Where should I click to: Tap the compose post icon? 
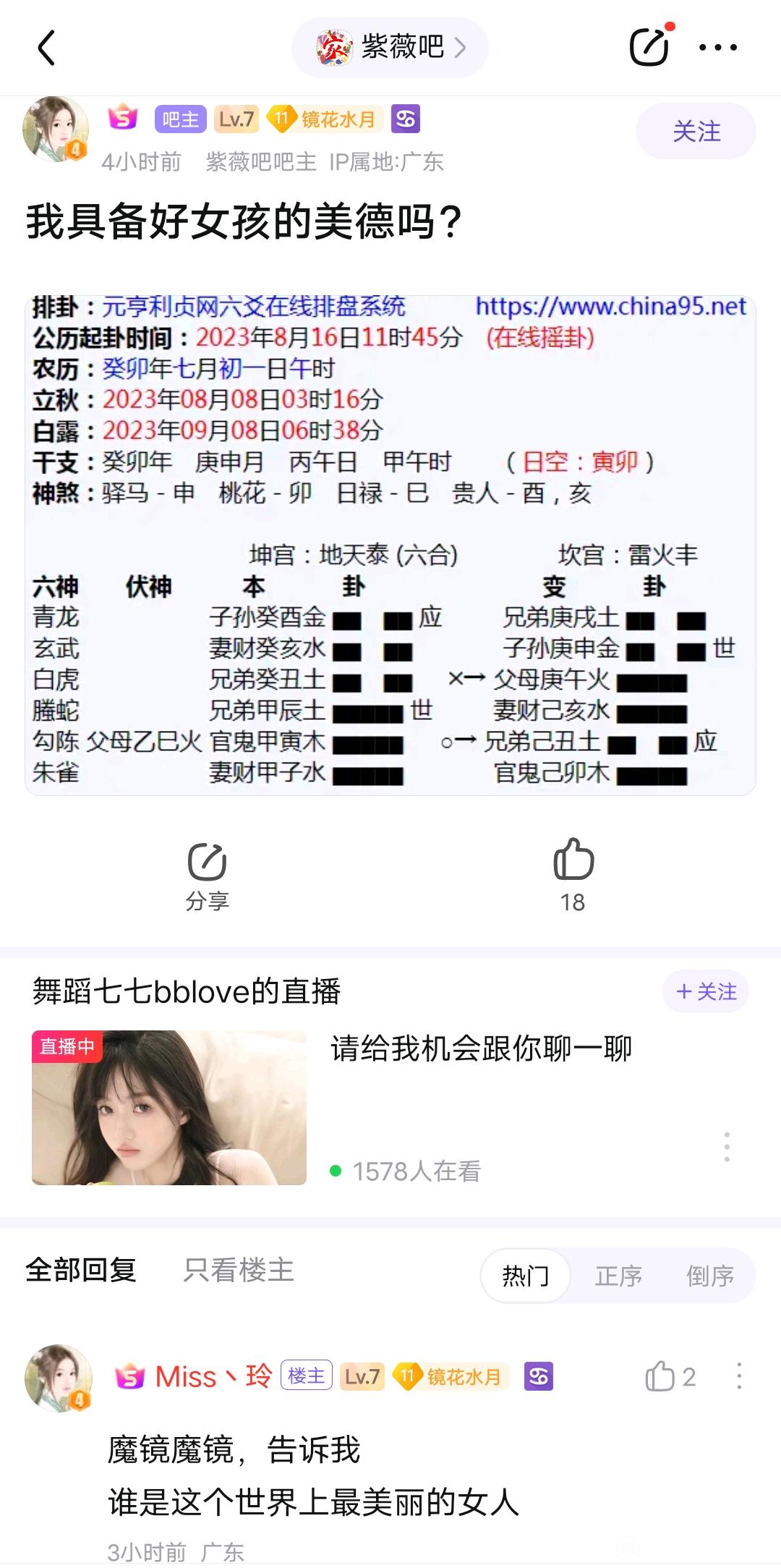point(649,46)
